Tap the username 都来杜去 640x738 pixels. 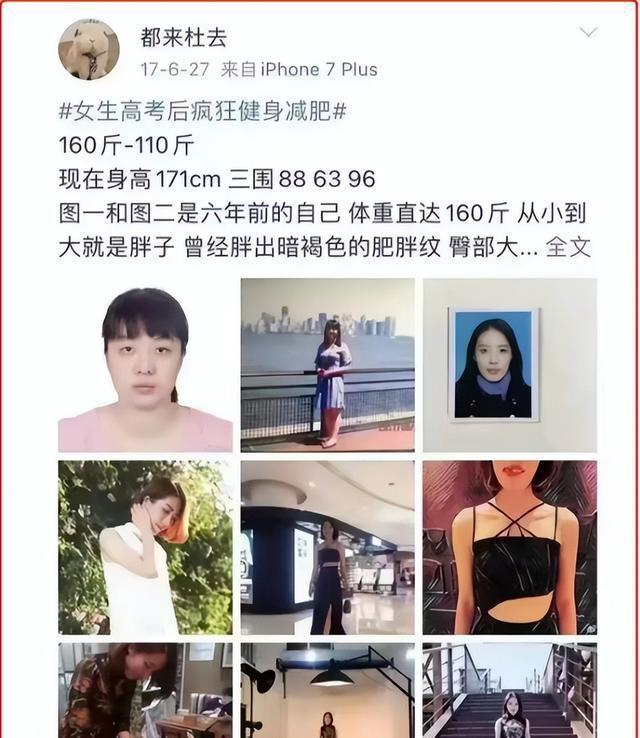184,38
